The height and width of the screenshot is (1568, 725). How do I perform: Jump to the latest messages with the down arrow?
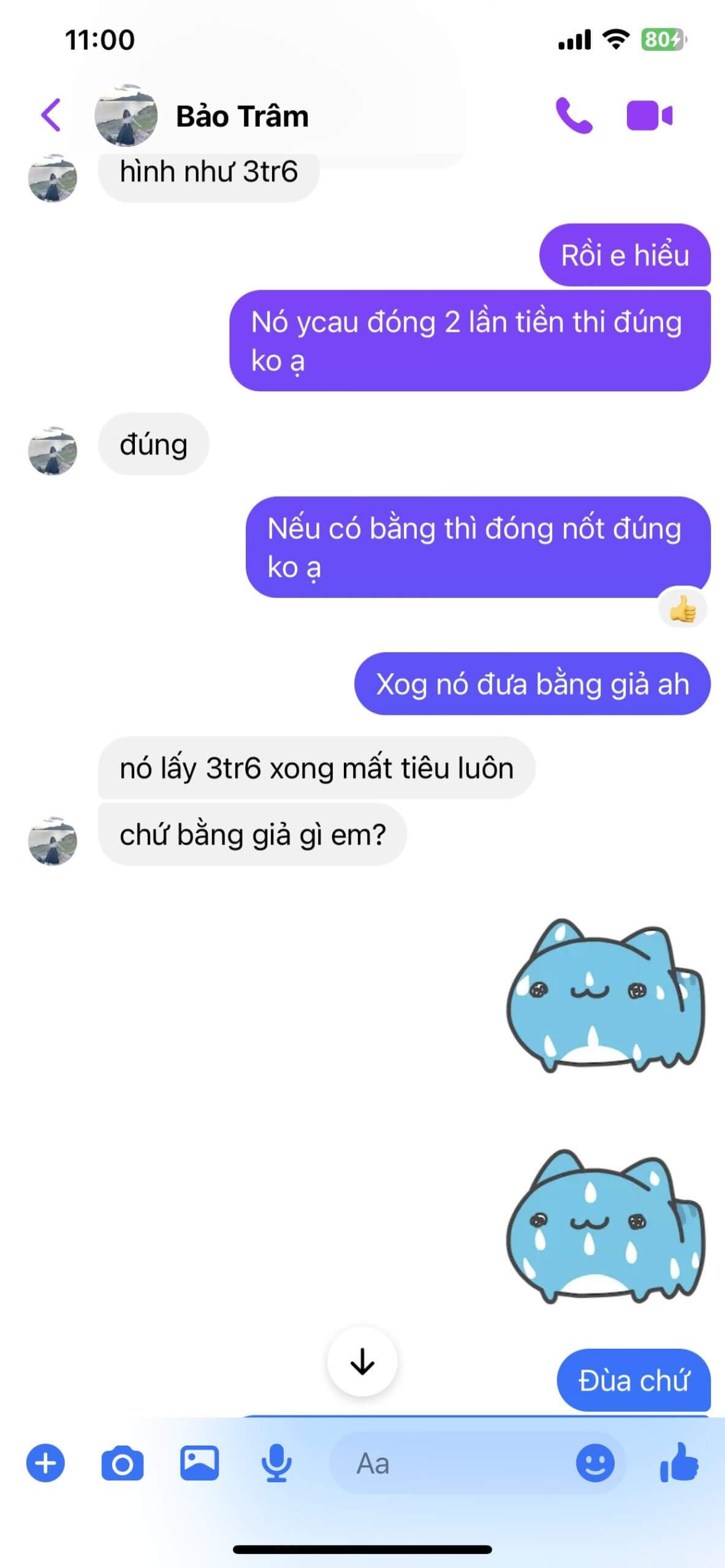(362, 1362)
